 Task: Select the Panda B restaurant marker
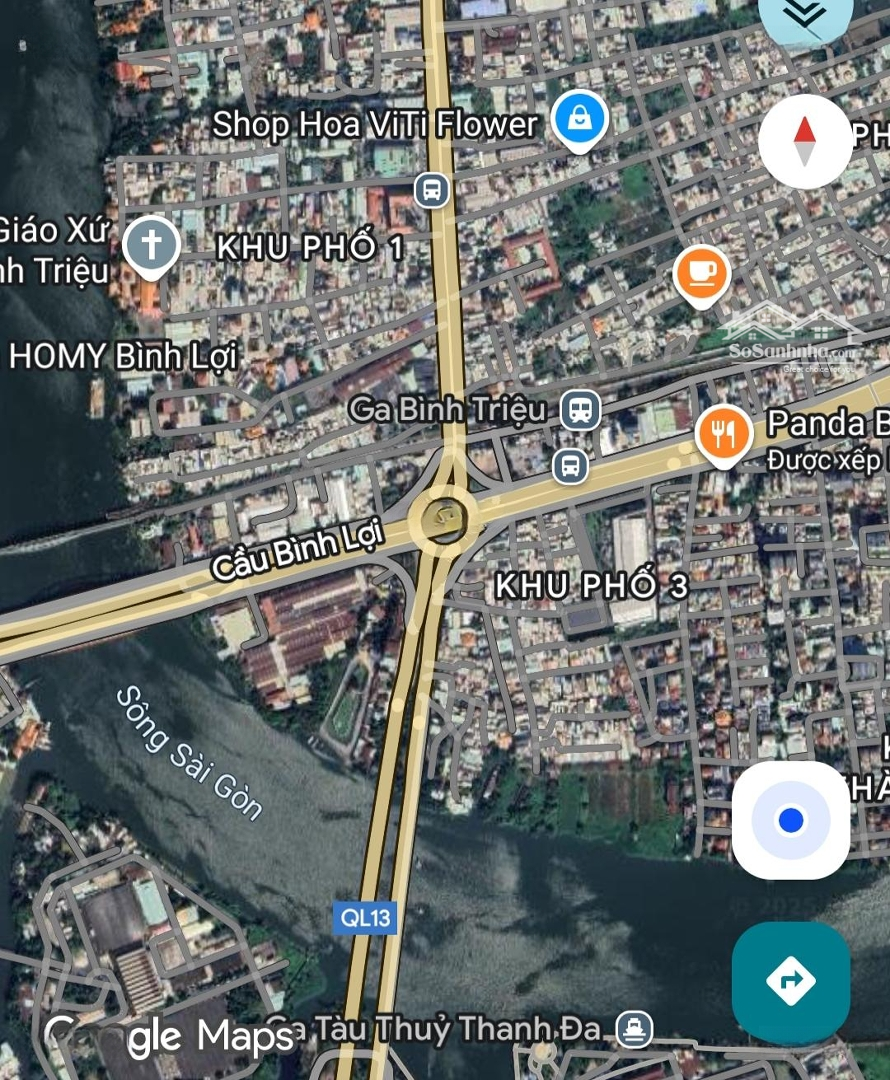[x=723, y=432]
